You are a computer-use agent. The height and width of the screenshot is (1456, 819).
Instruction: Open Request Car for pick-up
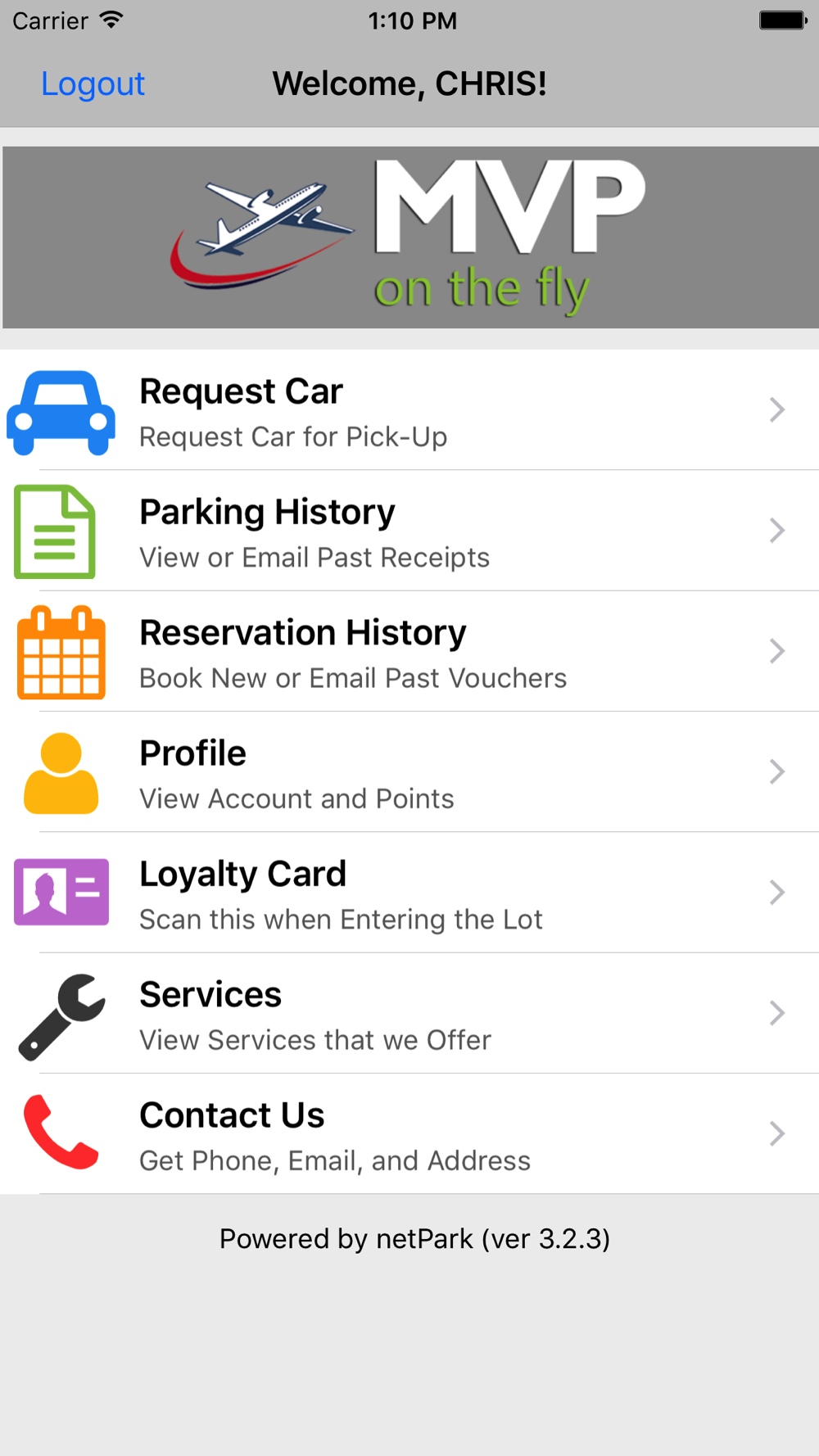click(x=409, y=410)
